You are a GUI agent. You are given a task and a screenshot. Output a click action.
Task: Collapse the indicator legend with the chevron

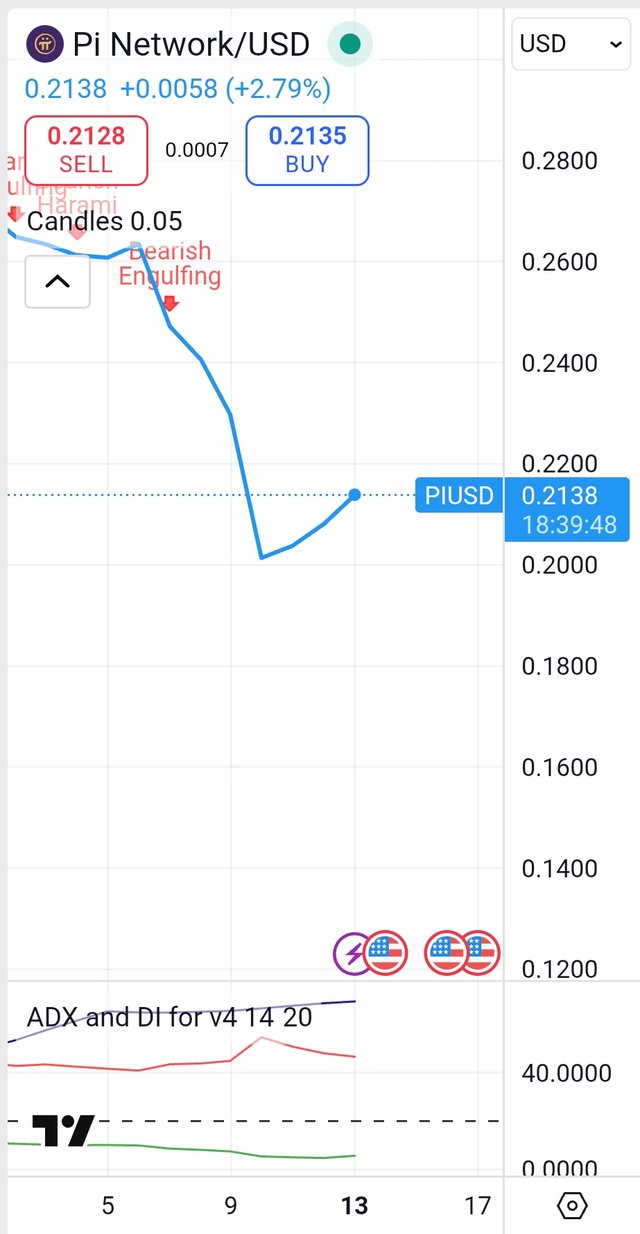click(x=57, y=281)
